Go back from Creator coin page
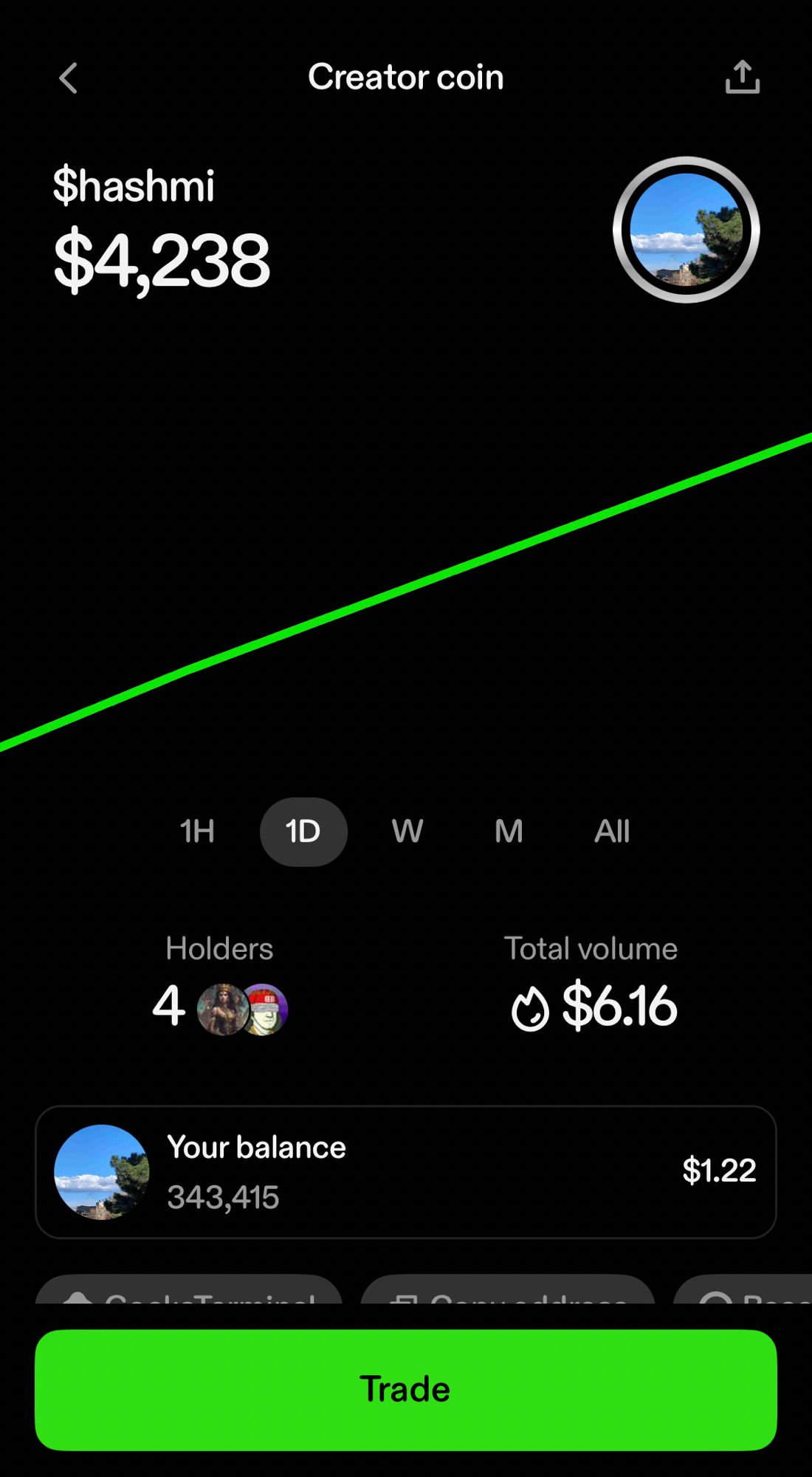 (69, 78)
